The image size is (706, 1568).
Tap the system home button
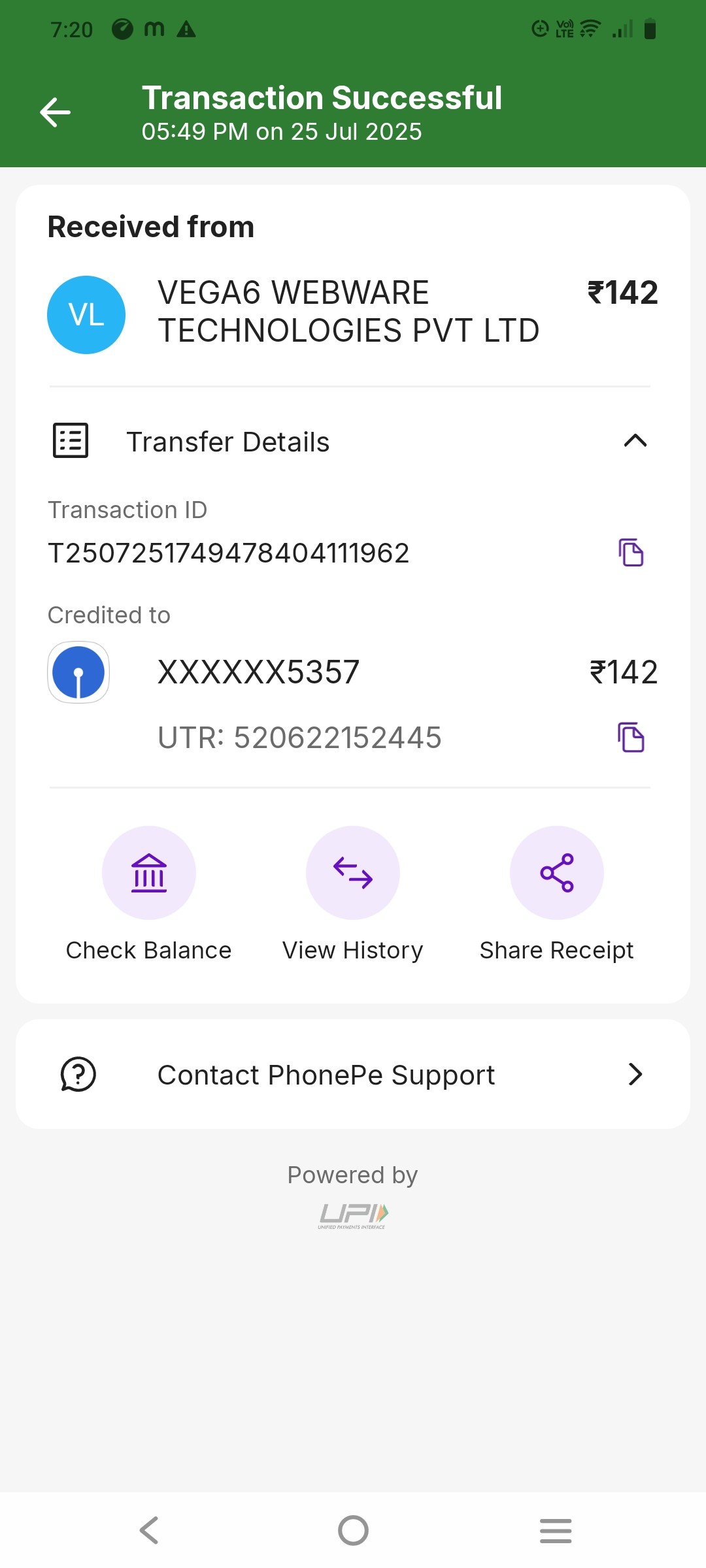(353, 1530)
